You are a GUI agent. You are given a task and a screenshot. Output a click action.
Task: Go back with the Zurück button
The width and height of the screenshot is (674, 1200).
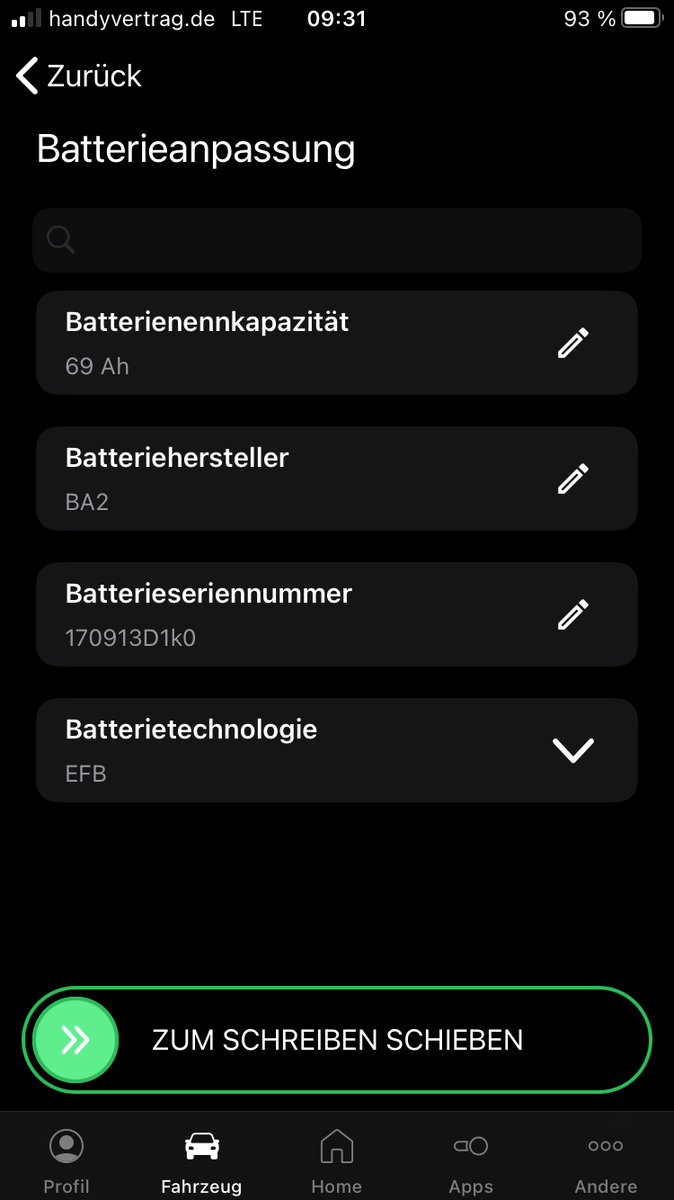(79, 76)
